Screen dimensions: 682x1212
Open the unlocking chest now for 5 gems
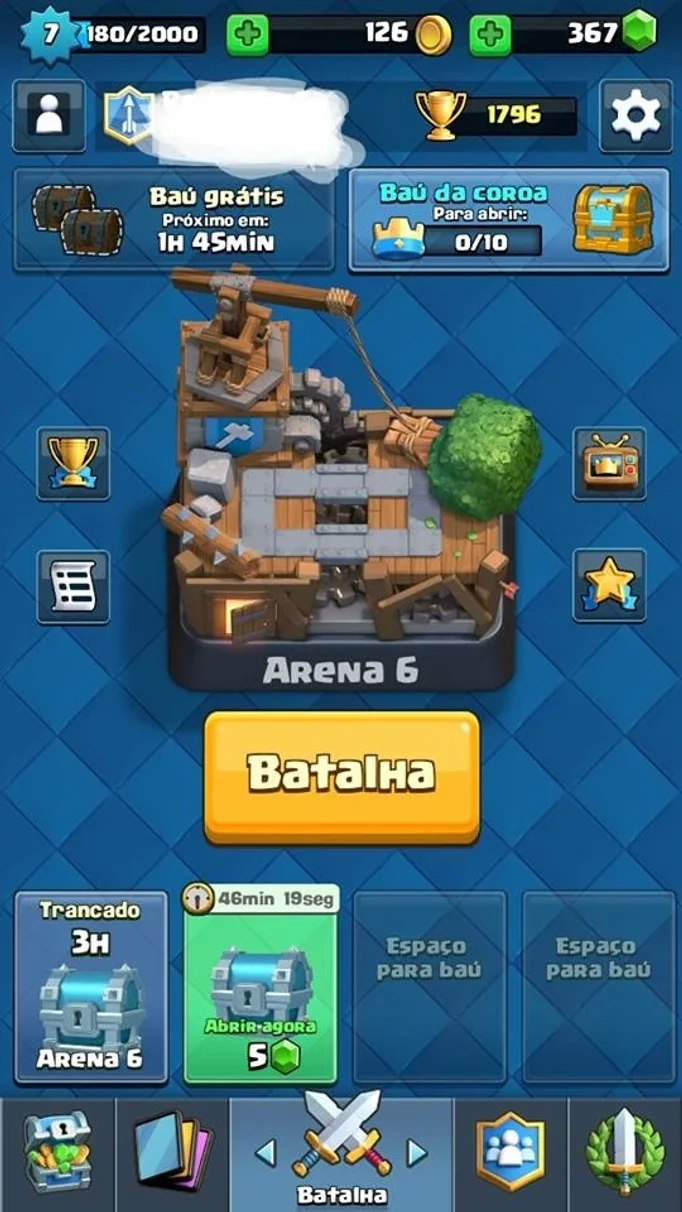261,985
